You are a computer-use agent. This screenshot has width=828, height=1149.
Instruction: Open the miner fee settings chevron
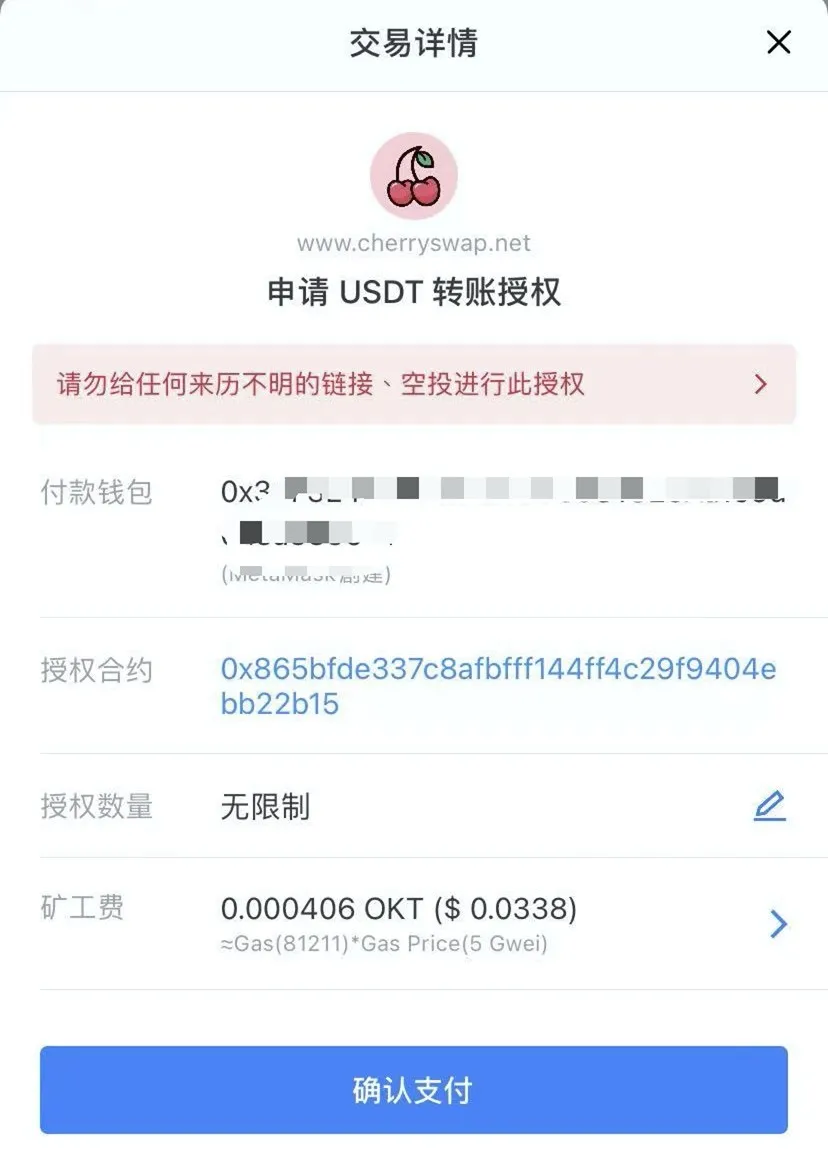pyautogui.click(x=779, y=924)
